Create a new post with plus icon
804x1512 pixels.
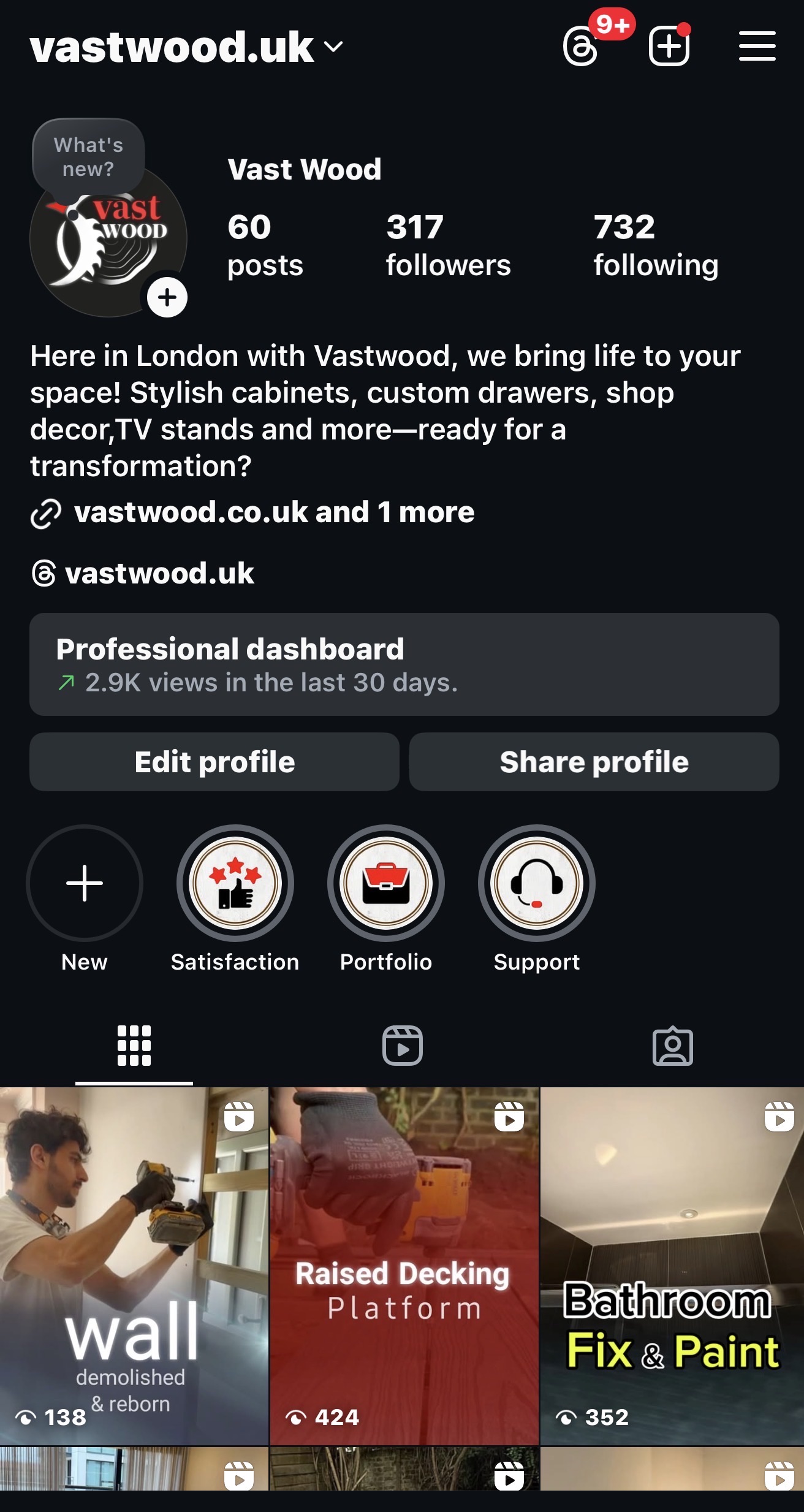669,47
